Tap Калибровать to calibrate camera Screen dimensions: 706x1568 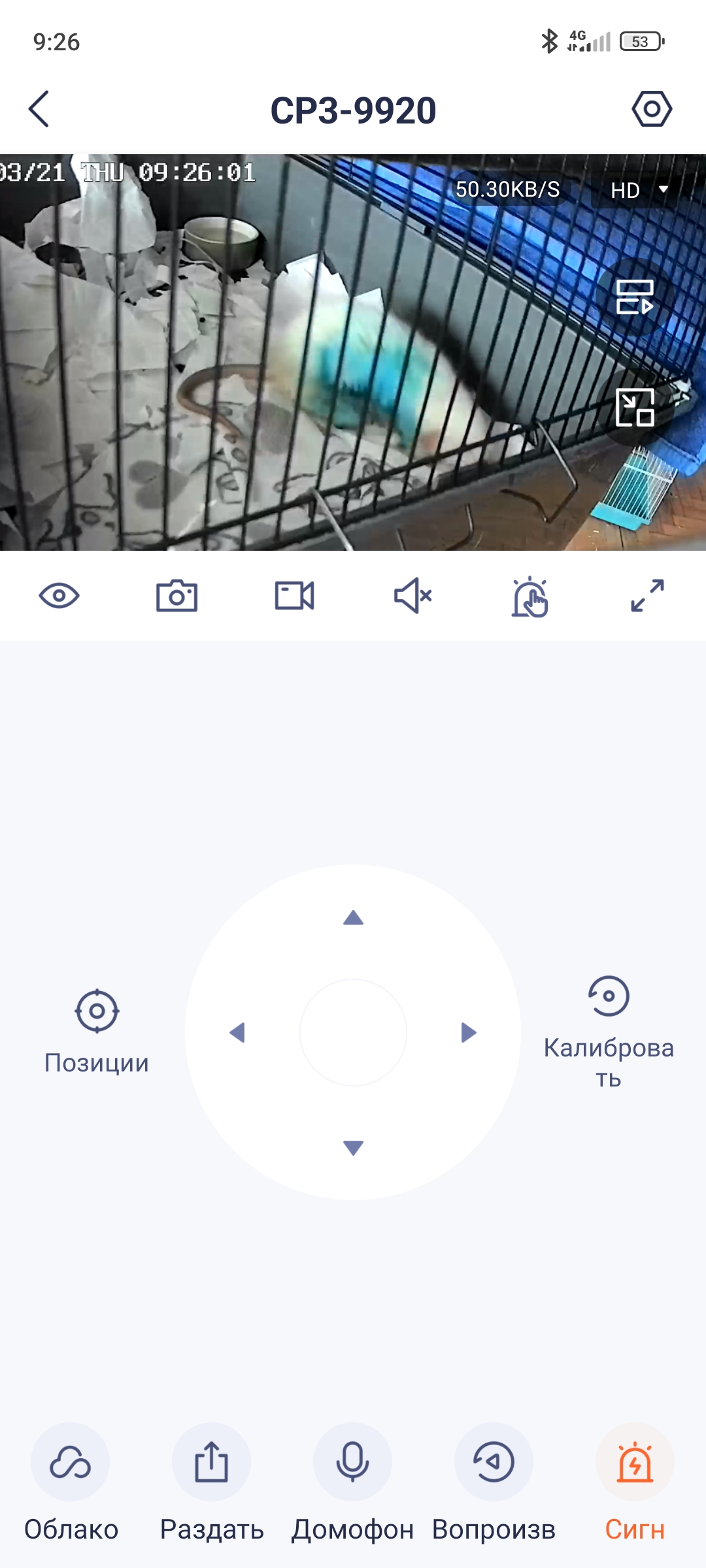coord(609,1032)
